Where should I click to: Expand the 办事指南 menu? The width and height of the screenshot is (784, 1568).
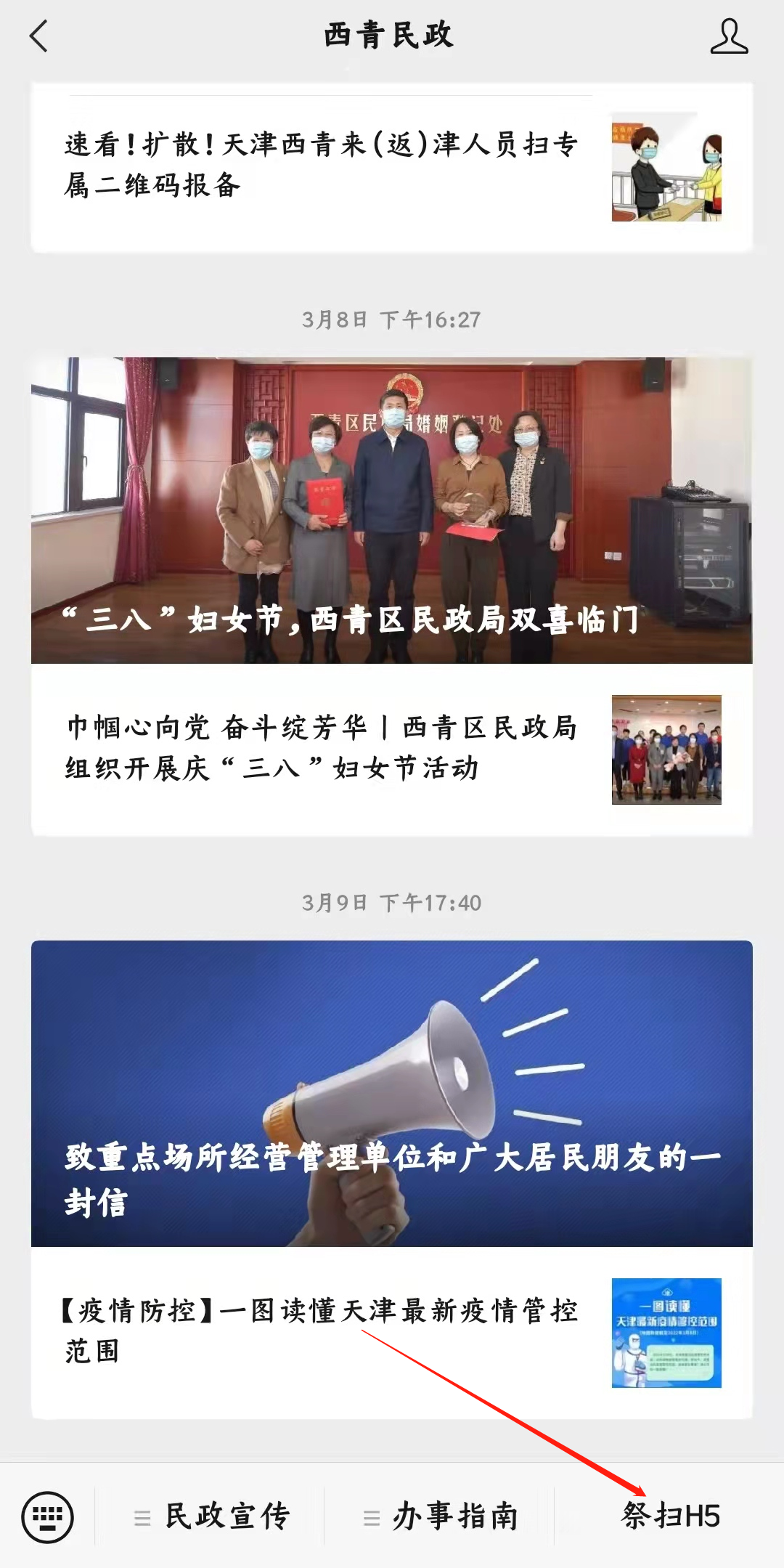[x=440, y=1516]
